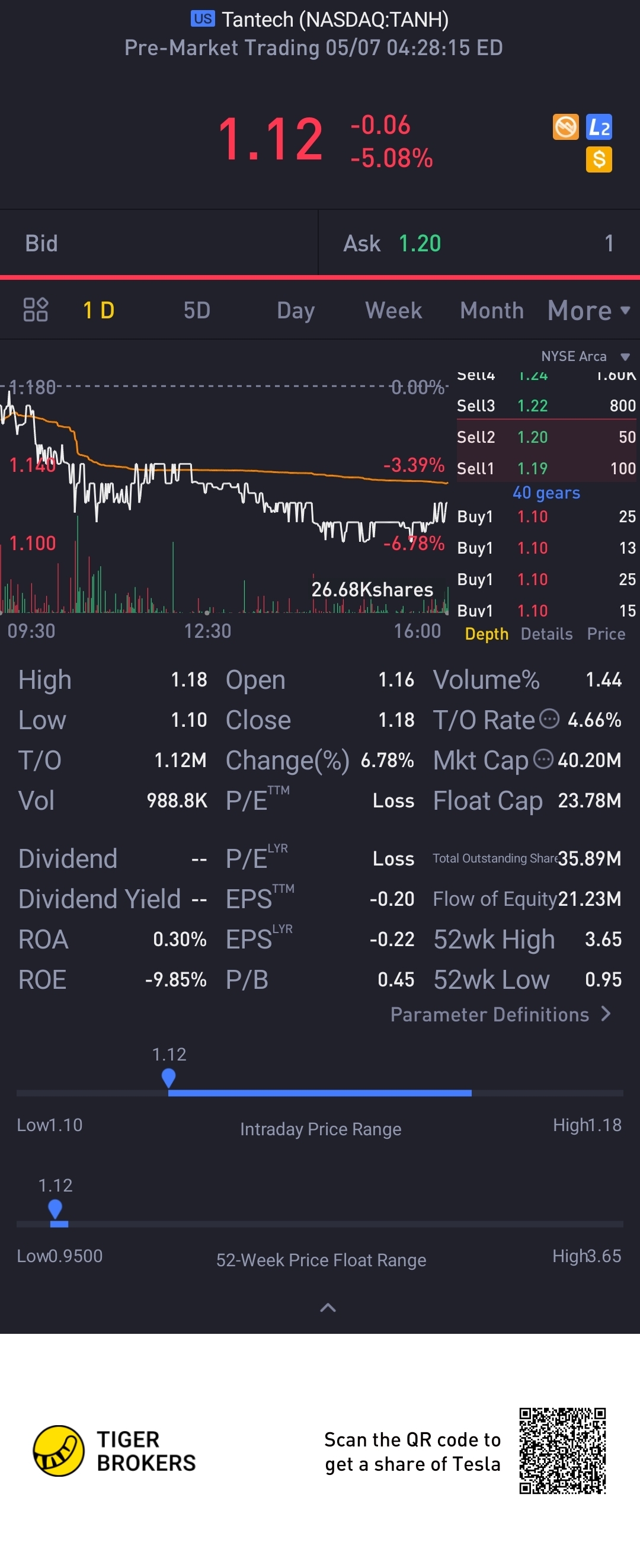640x1568 pixels.
Task: Open the info icon beside Mkt Cap
Action: tap(543, 758)
